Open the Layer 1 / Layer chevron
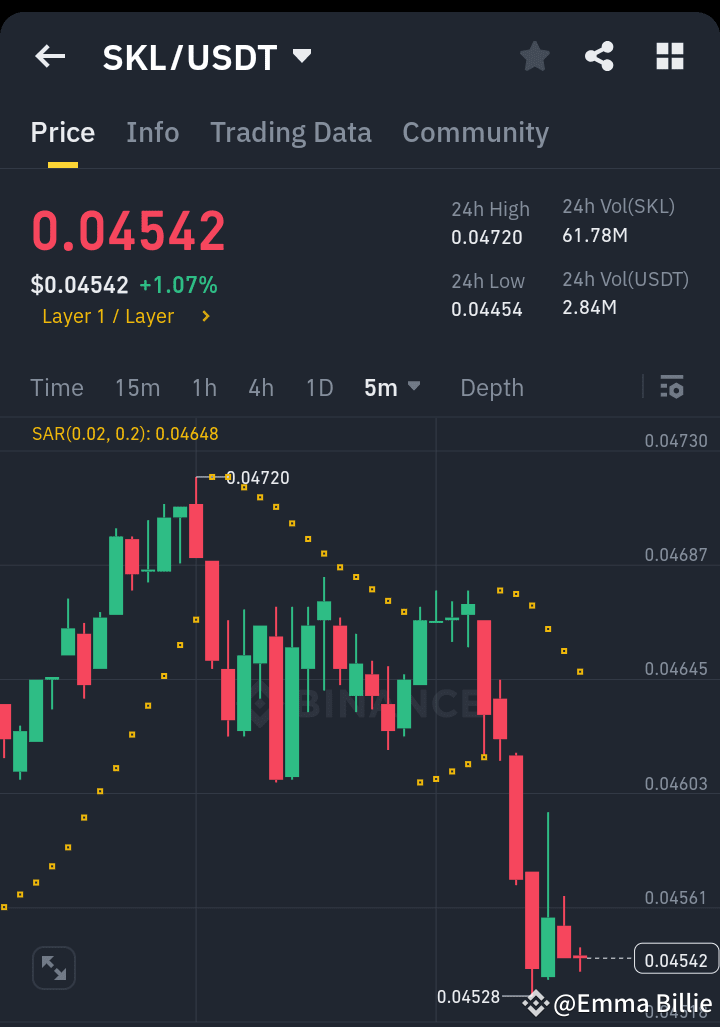This screenshot has height=1027, width=720. point(207,316)
